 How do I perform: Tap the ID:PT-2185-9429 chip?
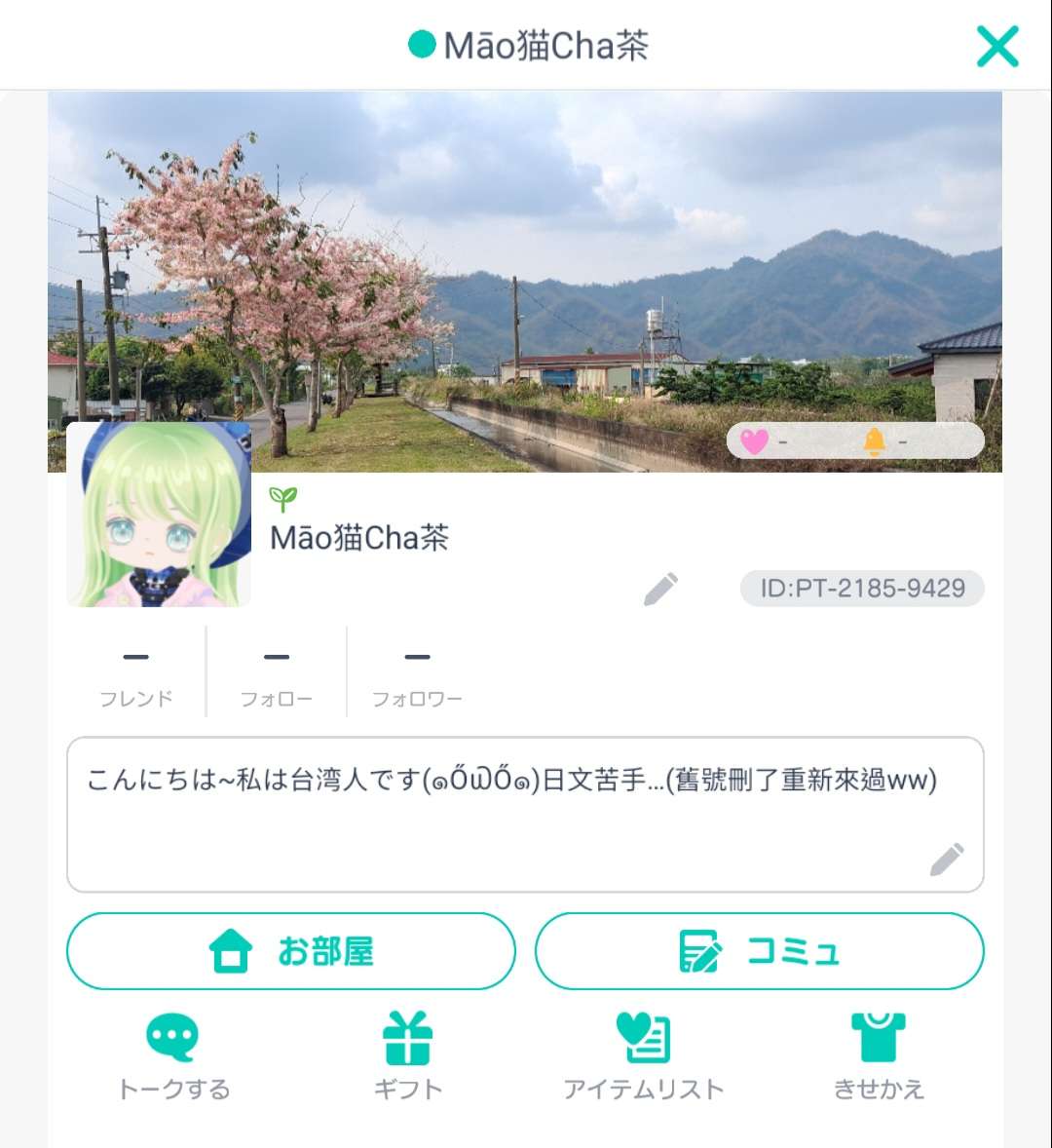coord(862,588)
